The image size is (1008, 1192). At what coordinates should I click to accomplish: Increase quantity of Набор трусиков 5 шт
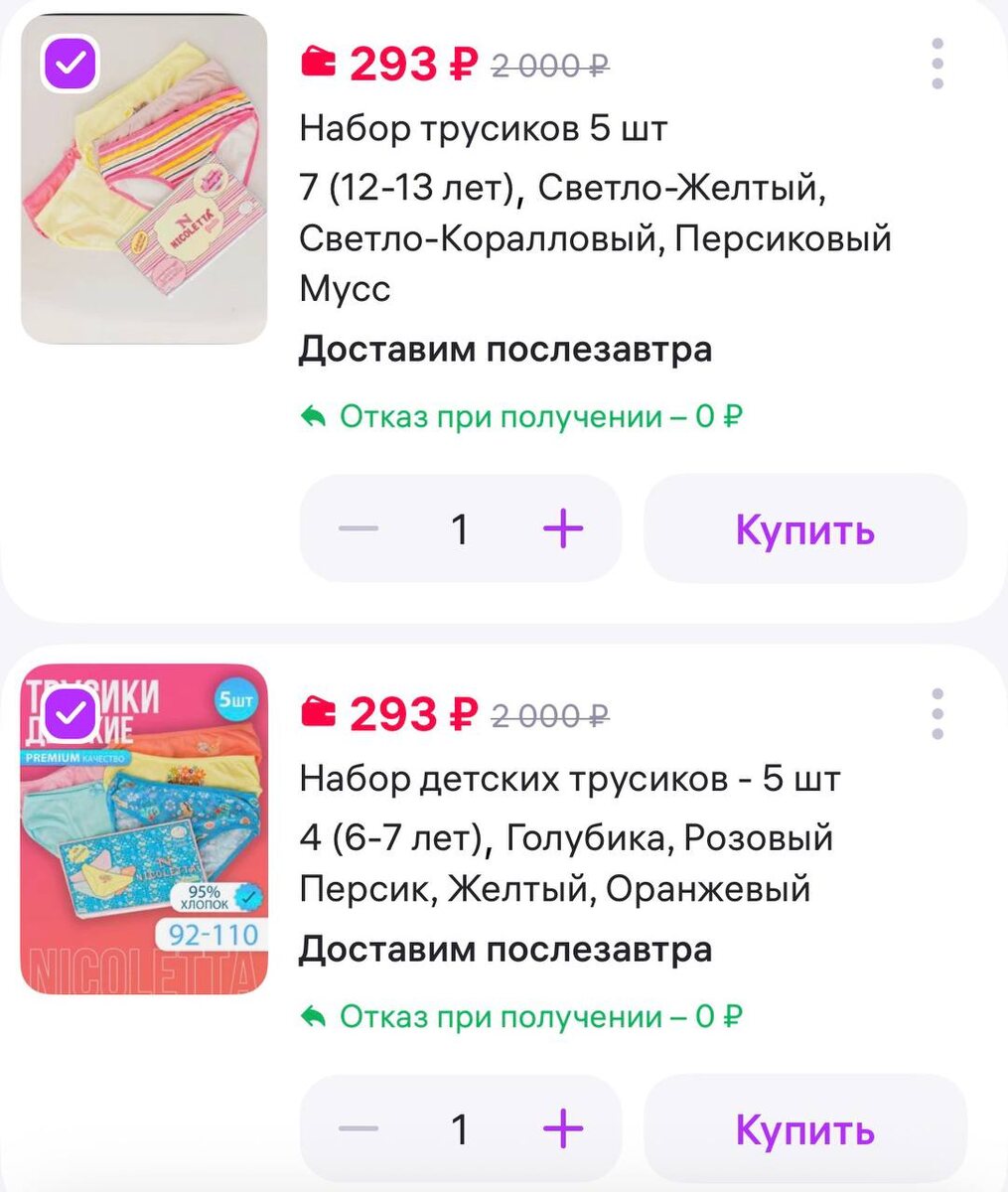[x=562, y=528]
